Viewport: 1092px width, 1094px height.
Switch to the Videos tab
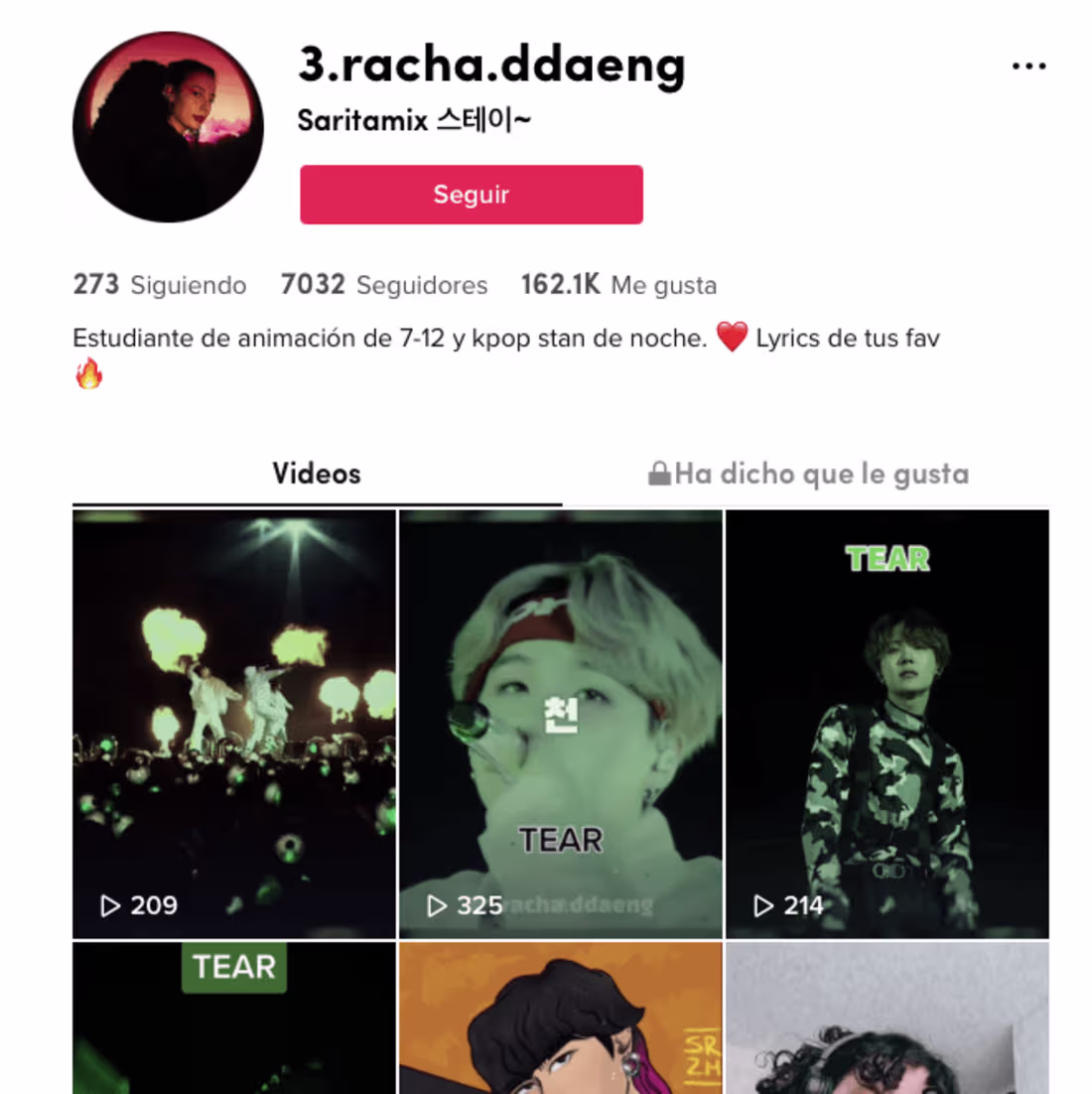click(x=317, y=474)
